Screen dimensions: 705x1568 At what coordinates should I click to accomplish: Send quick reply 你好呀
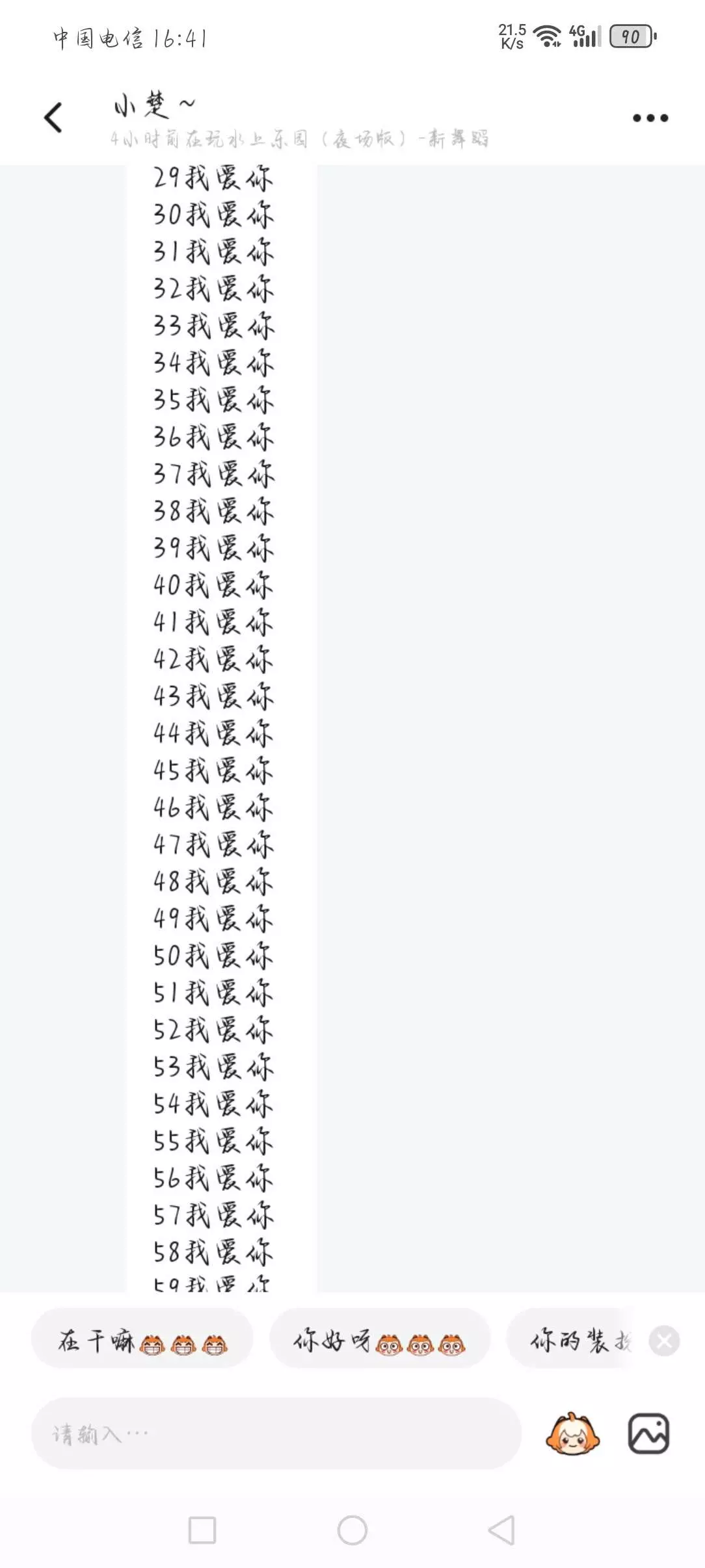(x=379, y=1341)
